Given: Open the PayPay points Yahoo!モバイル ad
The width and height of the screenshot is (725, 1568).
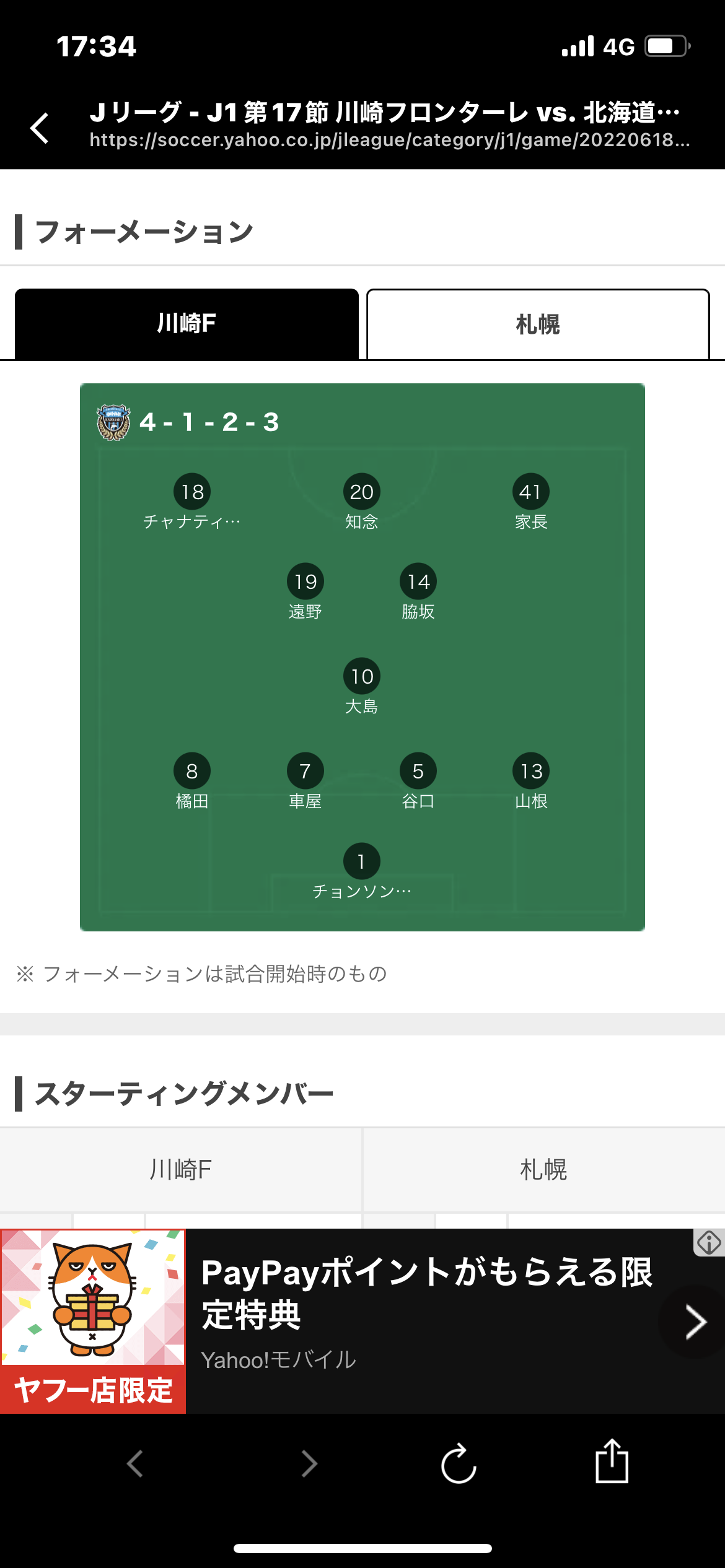Looking at the screenshot, I should [x=362, y=1321].
